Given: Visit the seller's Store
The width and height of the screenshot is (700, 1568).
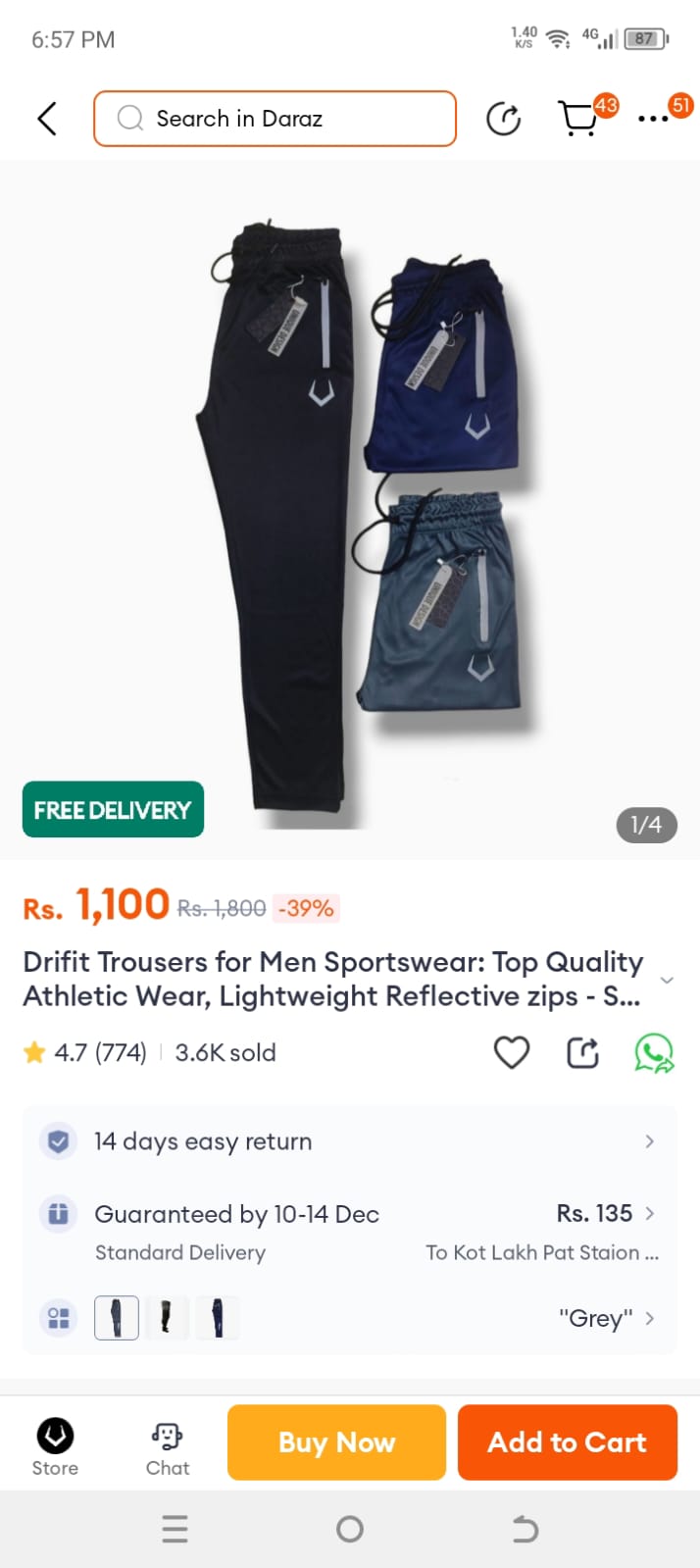Looking at the screenshot, I should coord(55,1444).
